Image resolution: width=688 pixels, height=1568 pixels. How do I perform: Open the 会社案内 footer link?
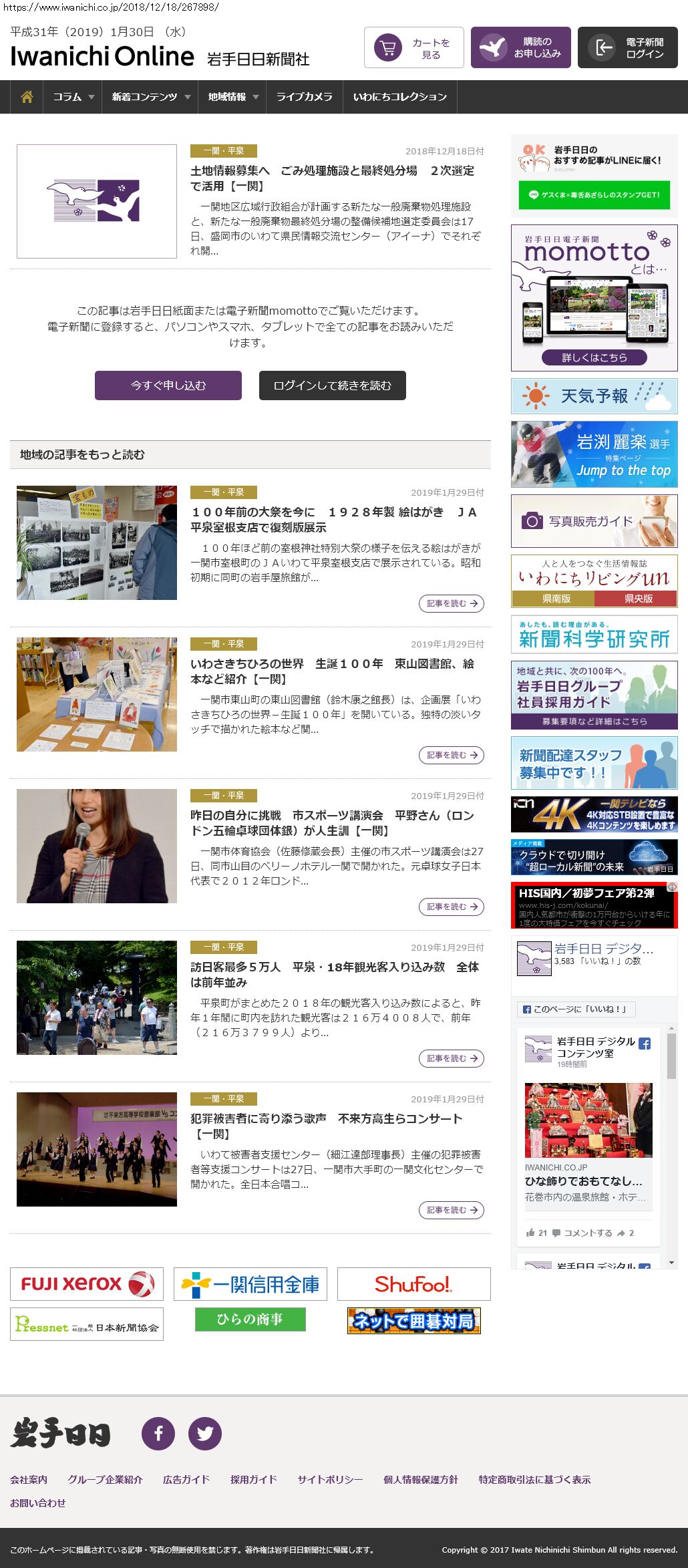(29, 1479)
